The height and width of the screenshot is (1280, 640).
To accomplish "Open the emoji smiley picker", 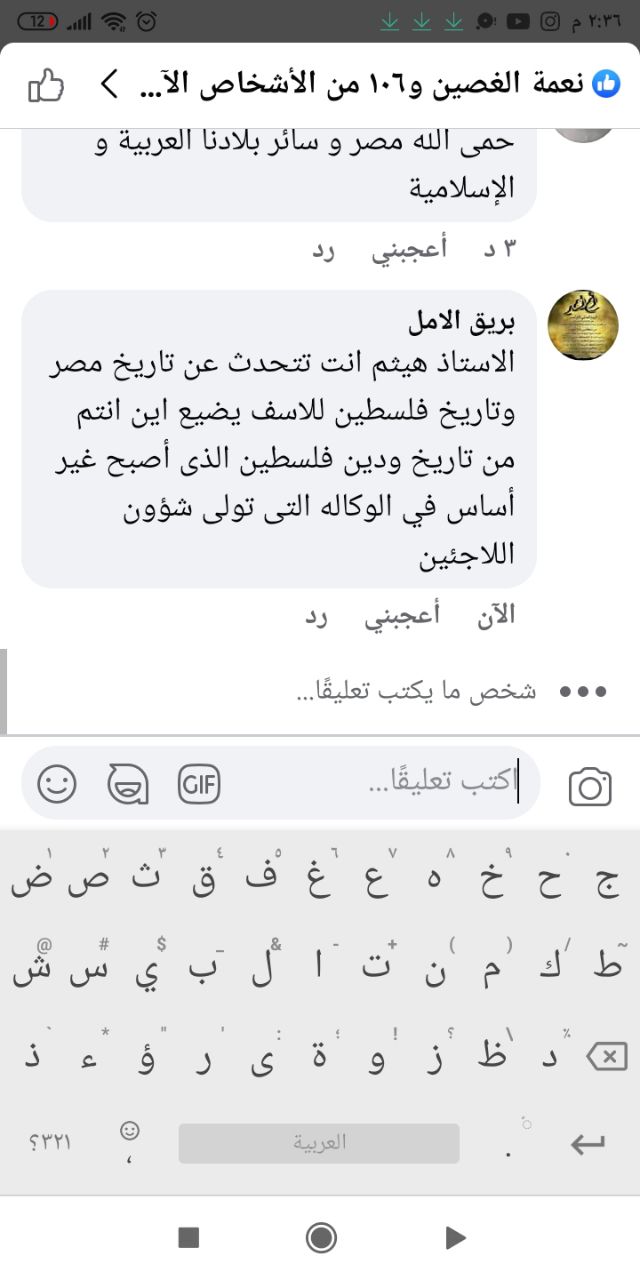I will 57,783.
